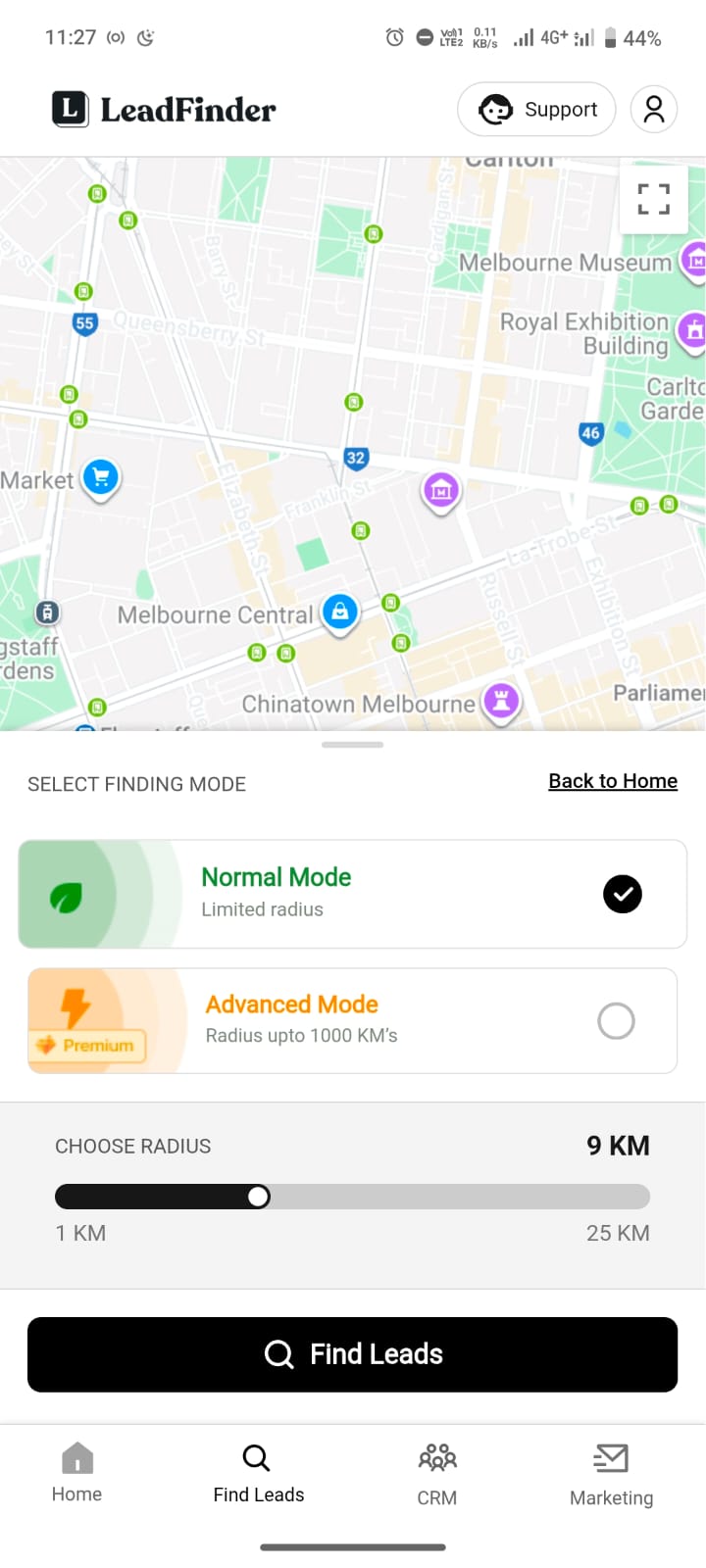The height and width of the screenshot is (1568, 706).
Task: Select Normal Mode finding option
Action: [x=352, y=894]
